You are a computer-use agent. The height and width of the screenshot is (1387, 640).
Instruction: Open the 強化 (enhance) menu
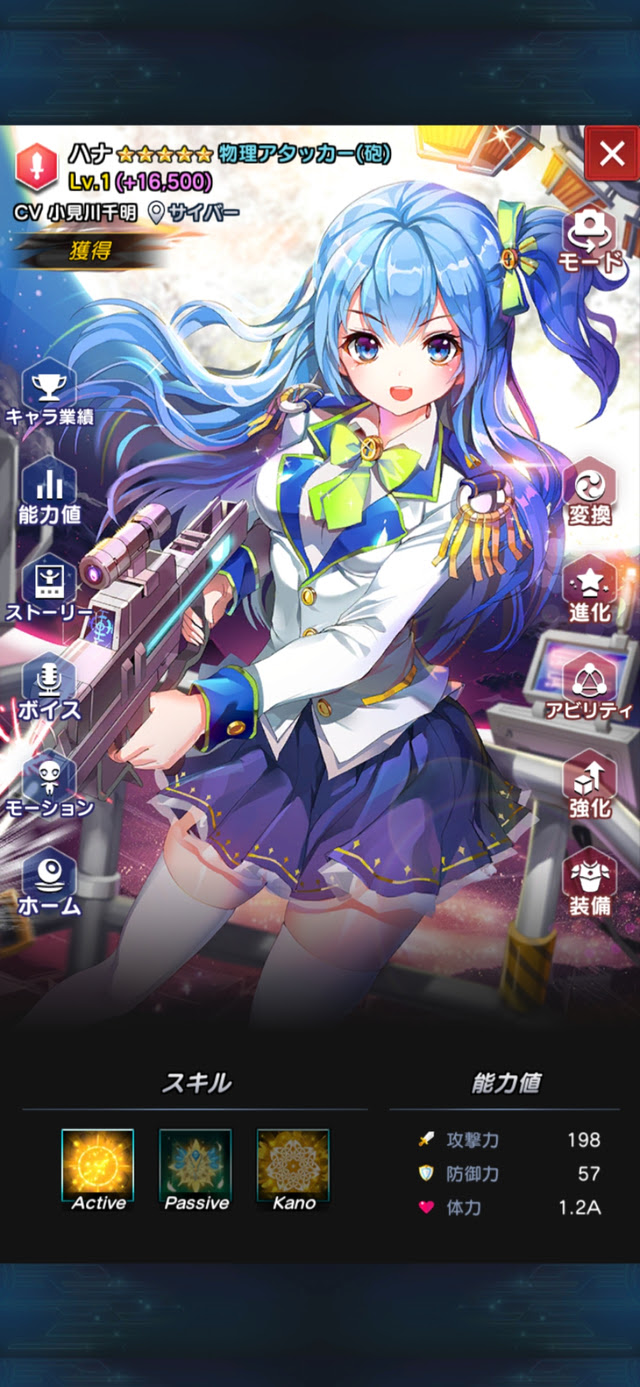[590, 783]
